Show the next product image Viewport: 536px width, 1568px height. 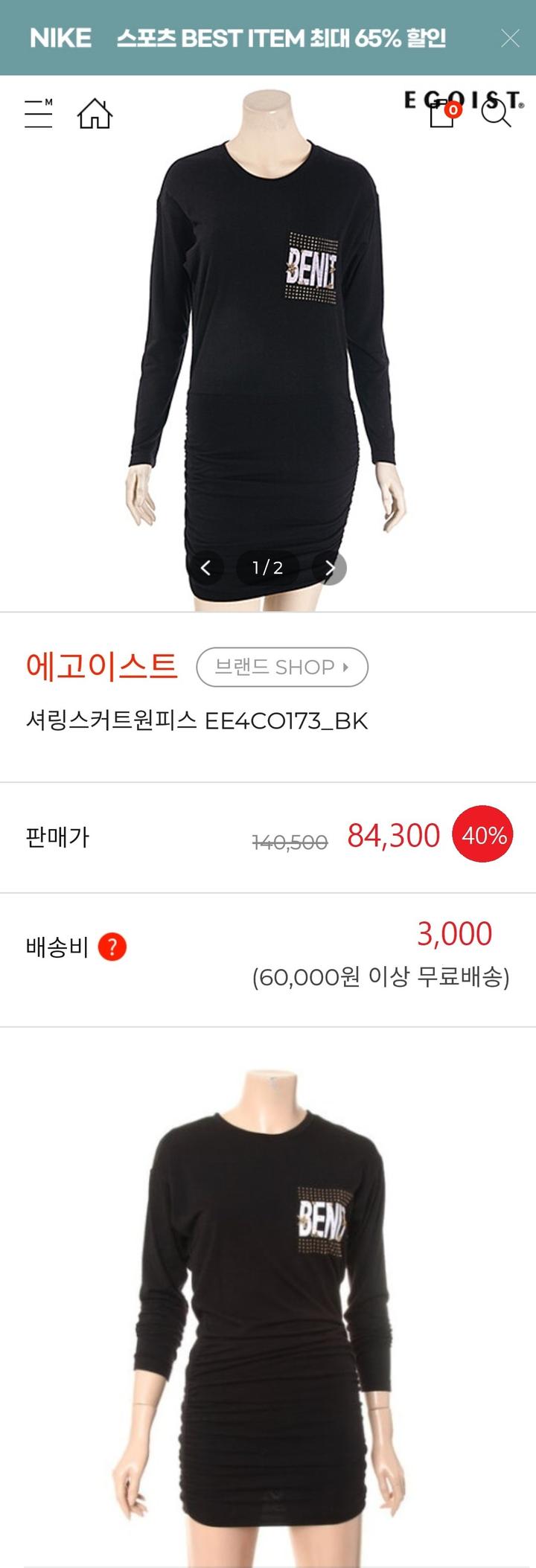coord(330,569)
